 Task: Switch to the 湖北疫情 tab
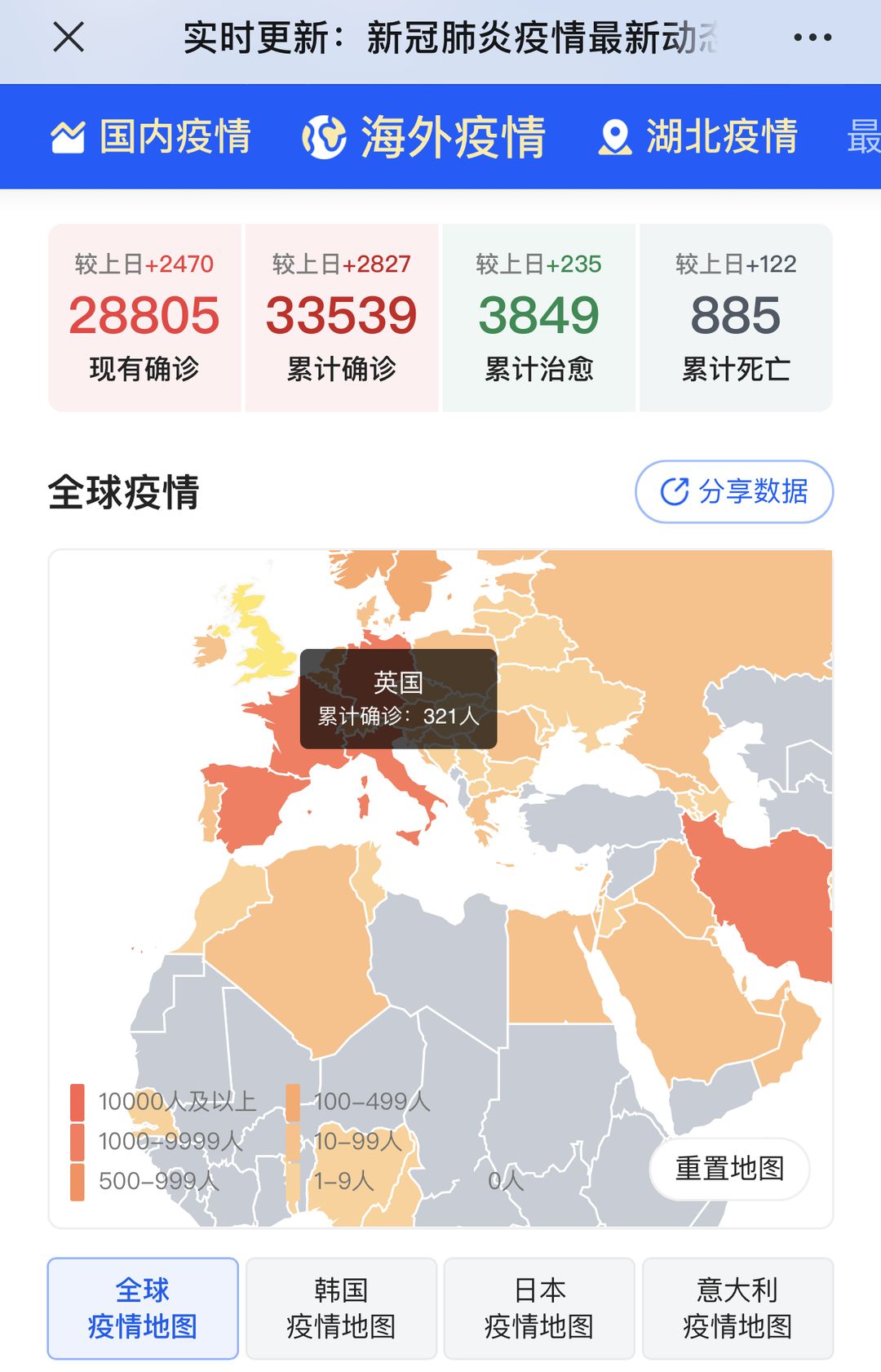click(698, 136)
